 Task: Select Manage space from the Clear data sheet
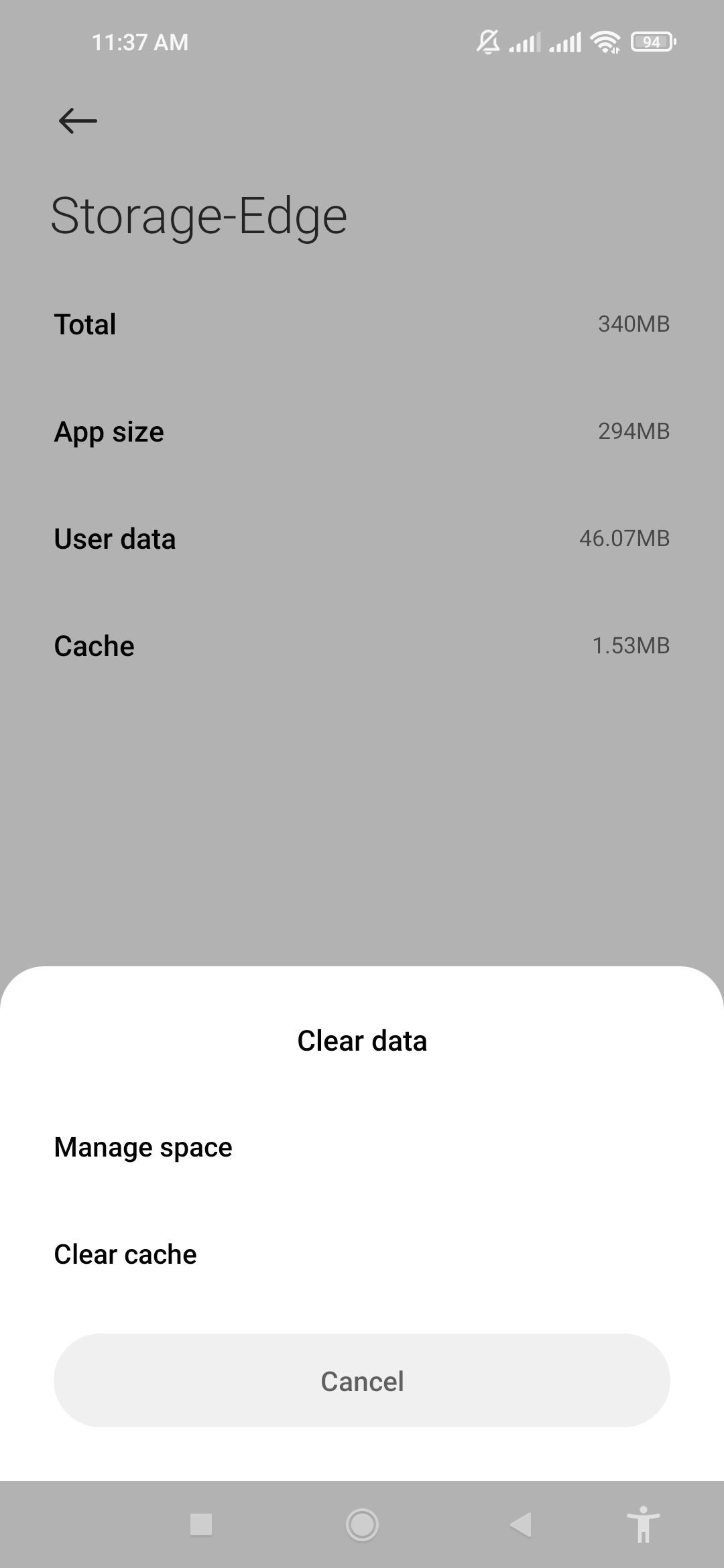coord(142,1147)
